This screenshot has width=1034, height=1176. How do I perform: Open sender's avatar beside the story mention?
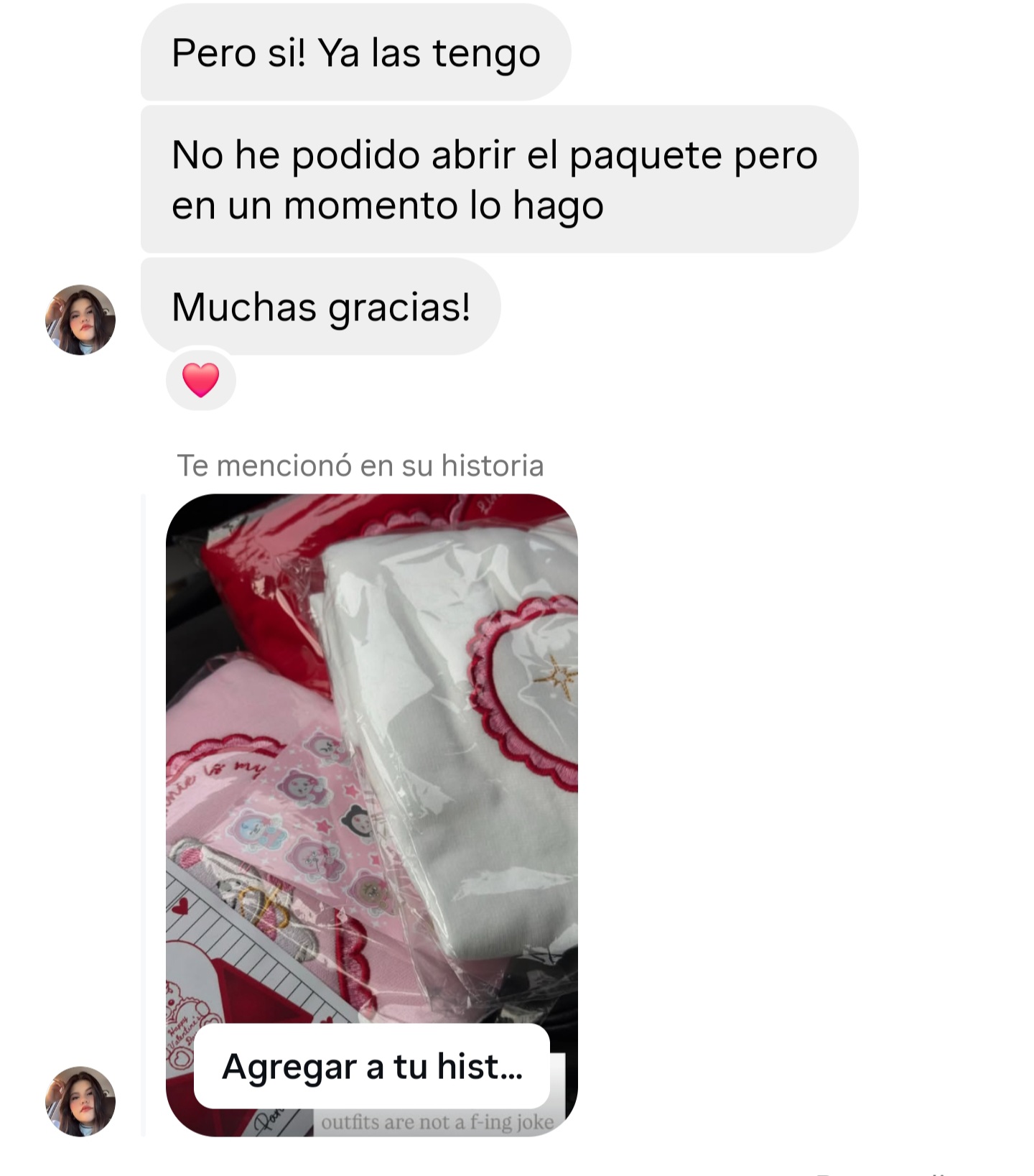pyautogui.click(x=80, y=1101)
